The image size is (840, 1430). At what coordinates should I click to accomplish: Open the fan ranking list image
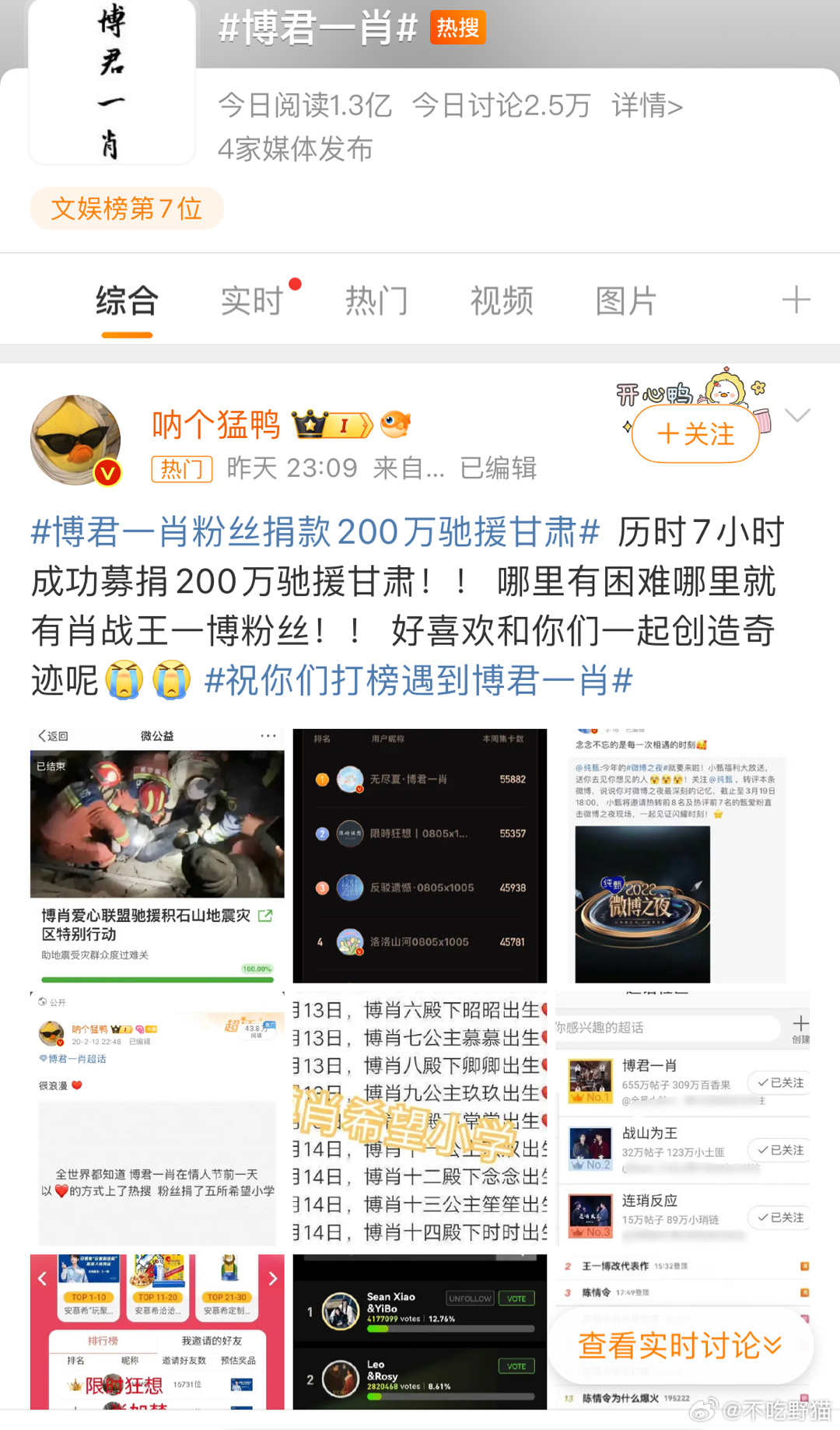[420, 856]
